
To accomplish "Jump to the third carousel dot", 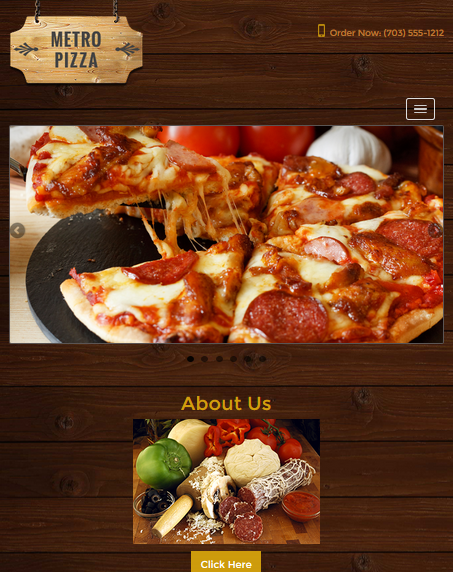I will pyautogui.click(x=219, y=359).
